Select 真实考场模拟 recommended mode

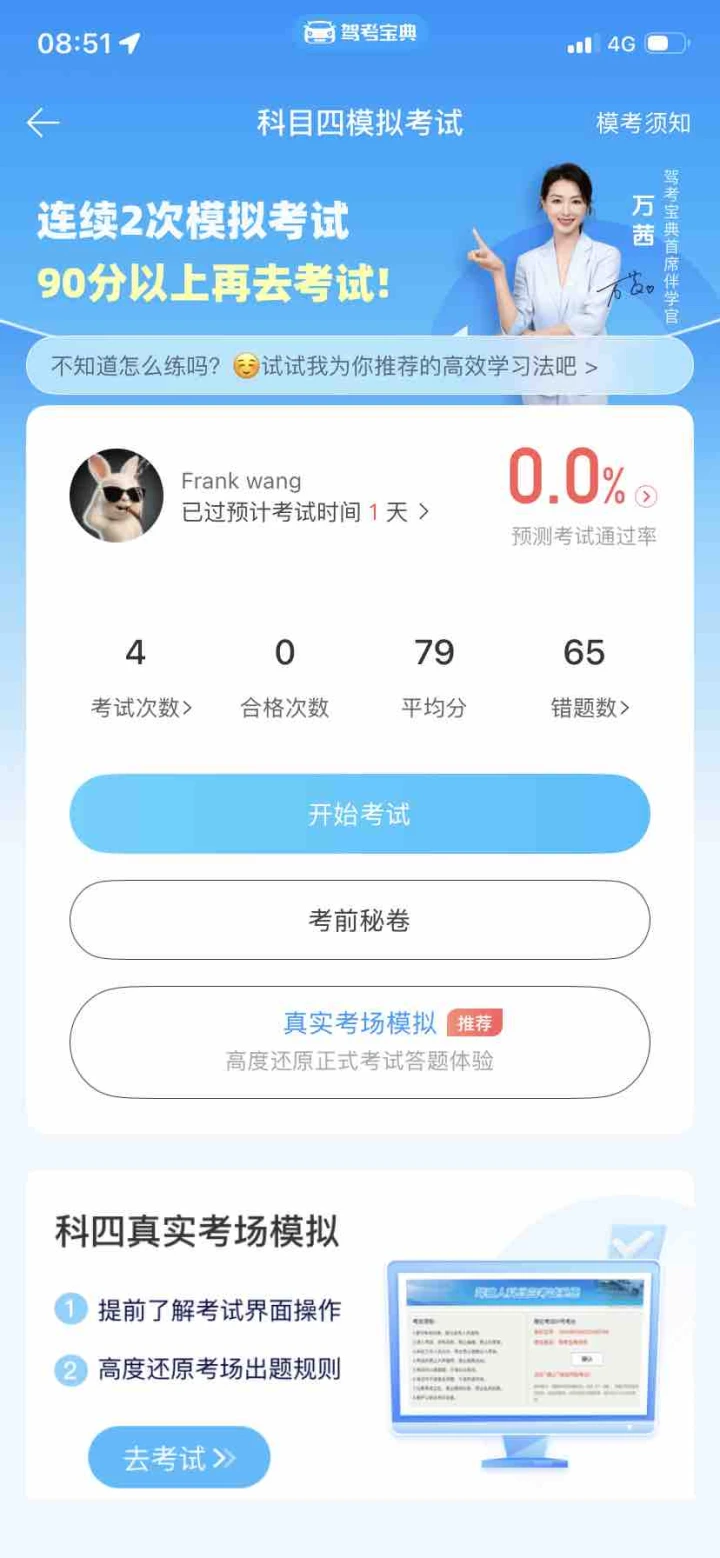tap(359, 1041)
